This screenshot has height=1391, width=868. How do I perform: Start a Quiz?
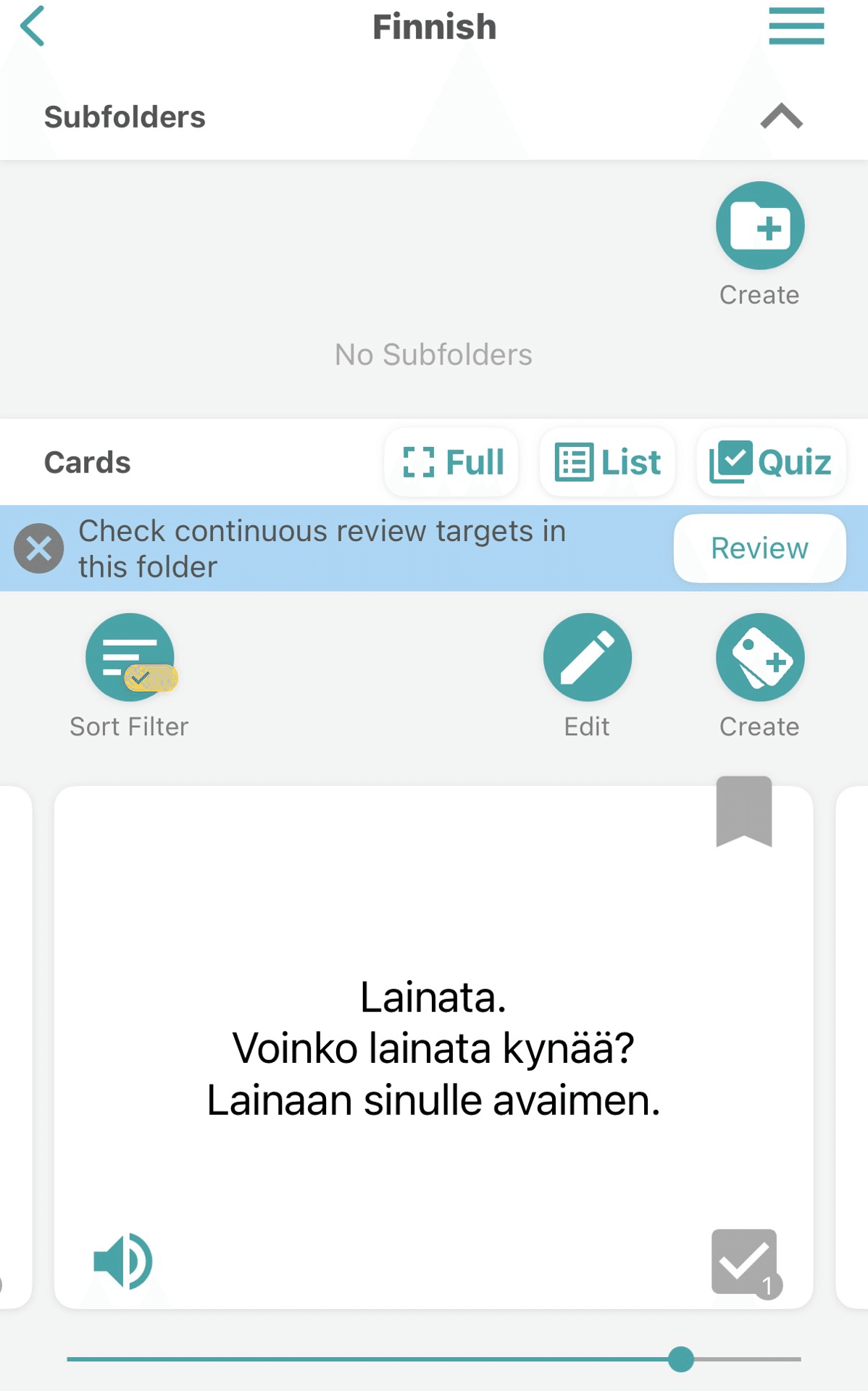click(x=770, y=462)
